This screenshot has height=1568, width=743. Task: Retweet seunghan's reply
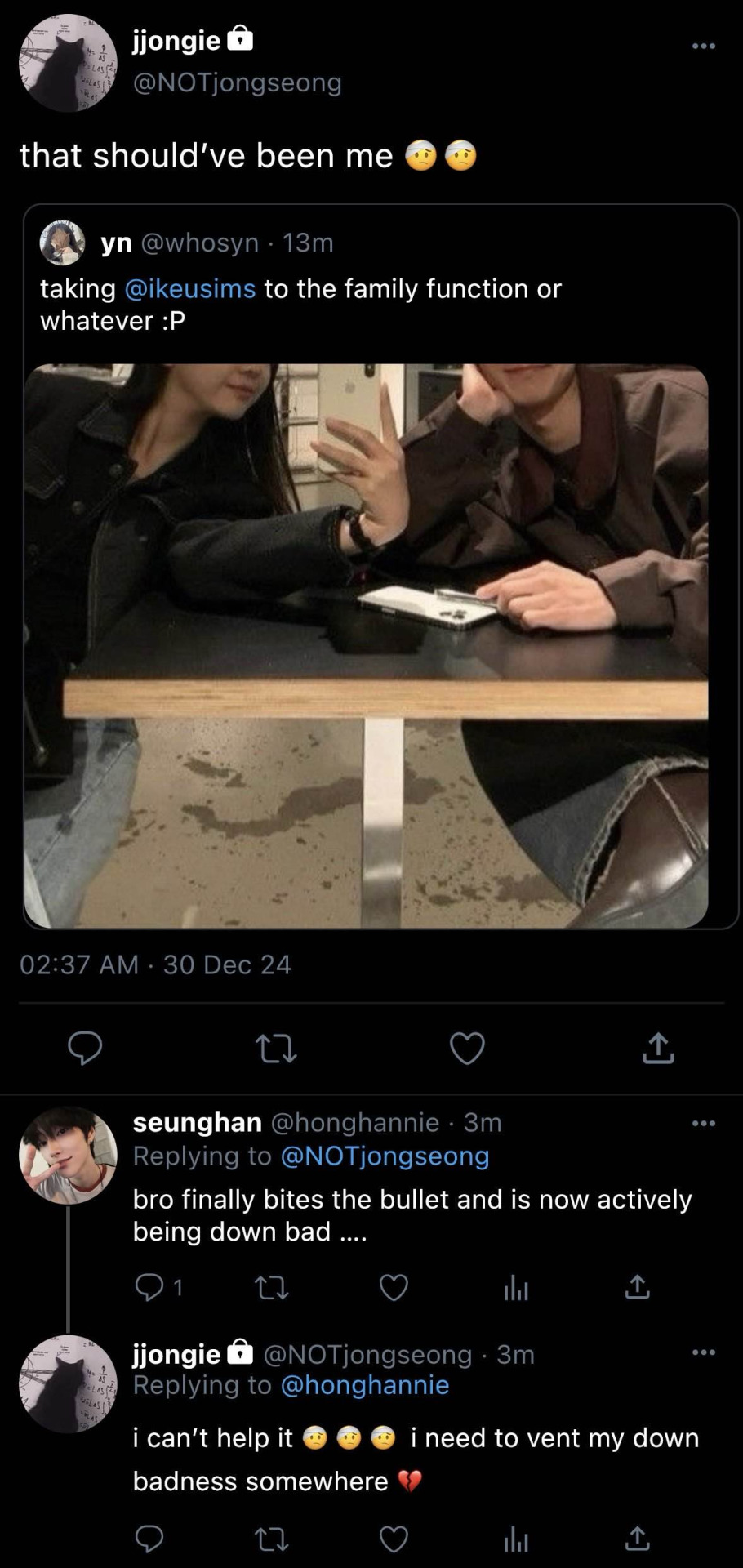click(272, 1288)
